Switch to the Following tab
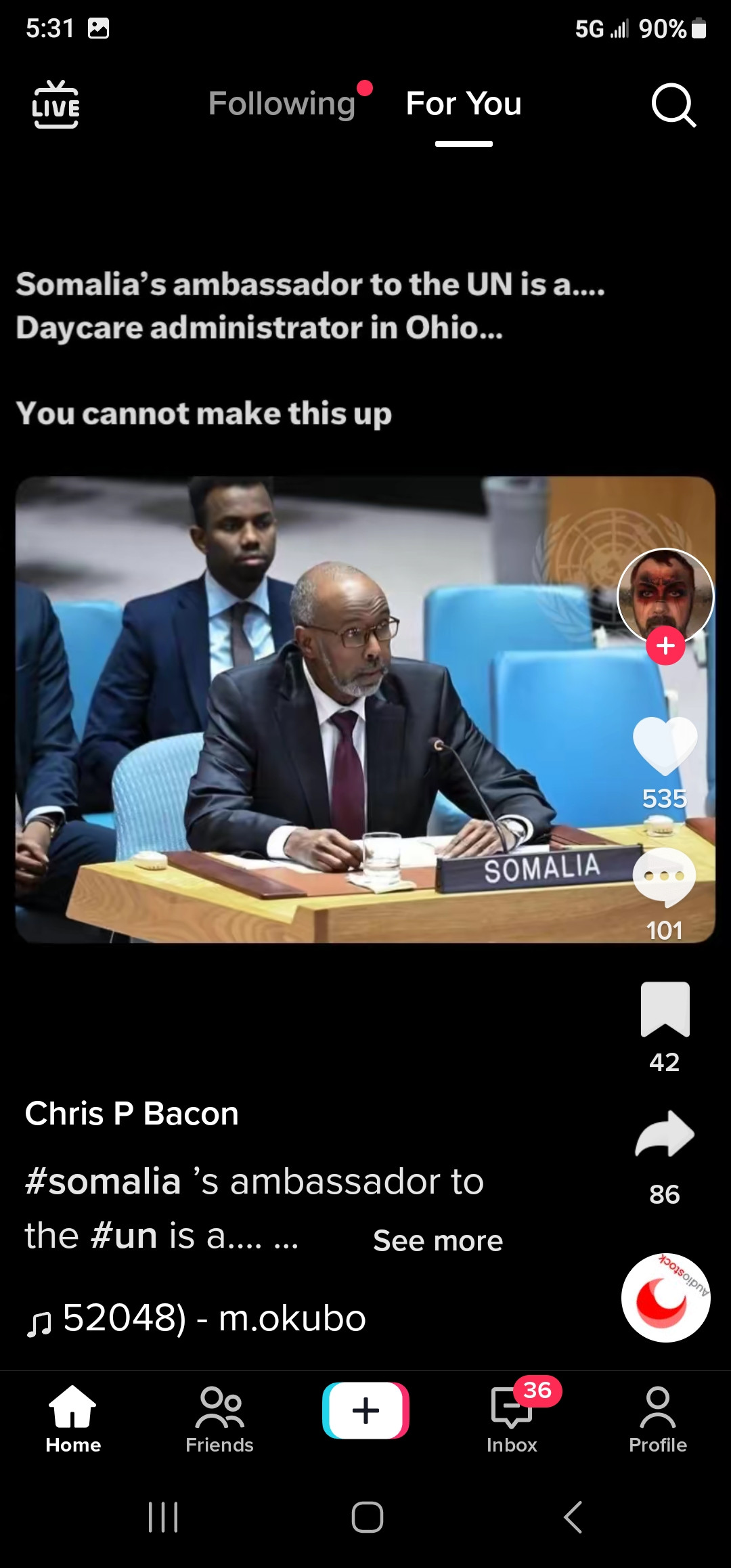The image size is (731, 1568). [282, 104]
